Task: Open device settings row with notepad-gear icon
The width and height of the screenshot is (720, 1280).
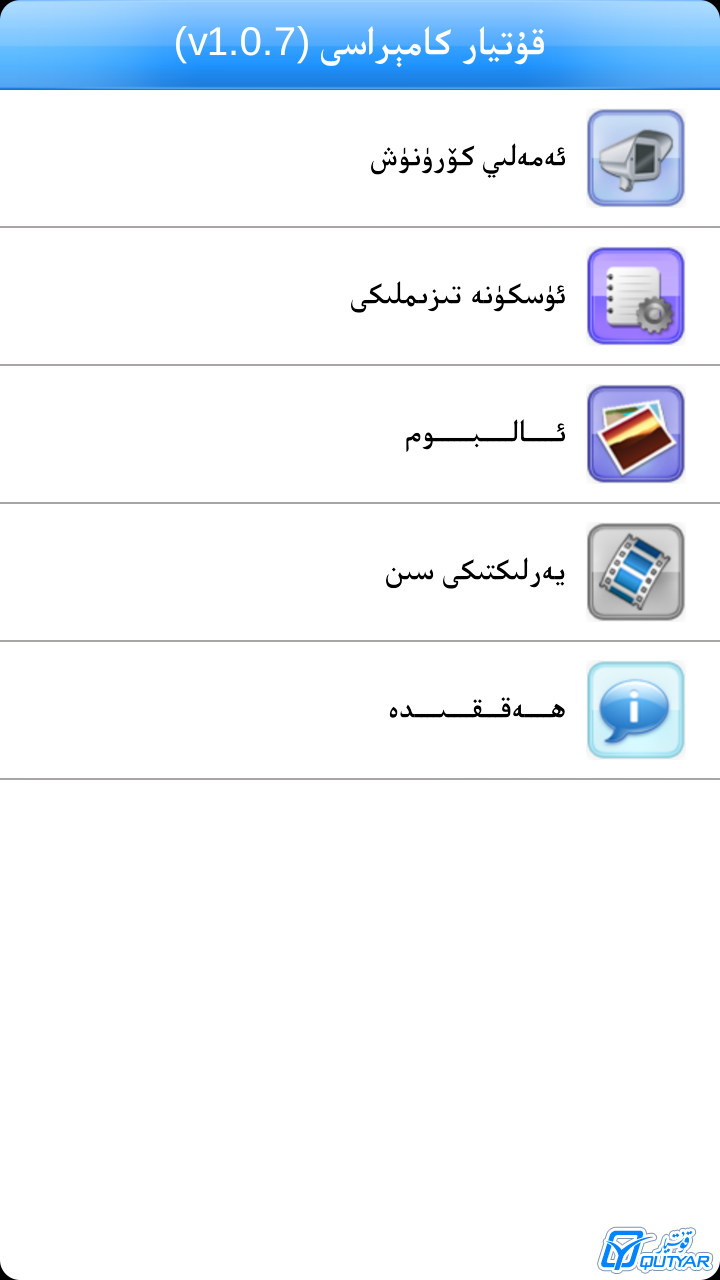Action: click(x=360, y=296)
